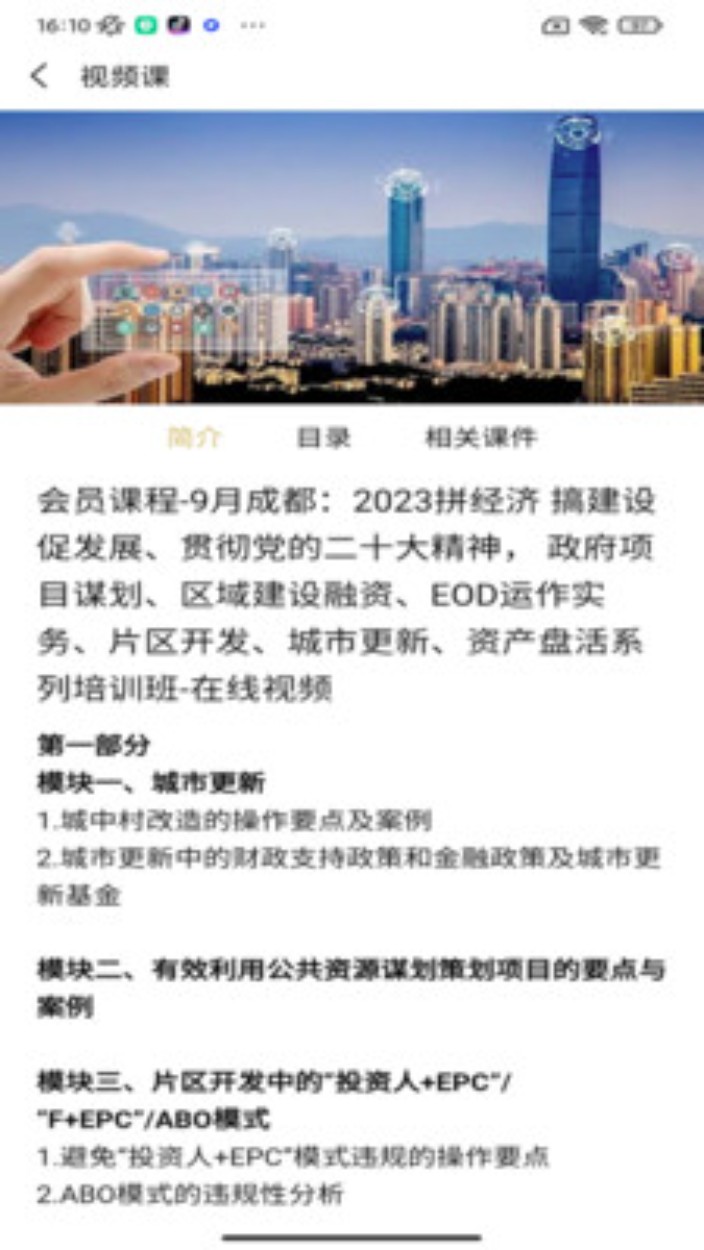Go back from the 视频课 page
This screenshot has width=704, height=1250.
click(x=39, y=76)
